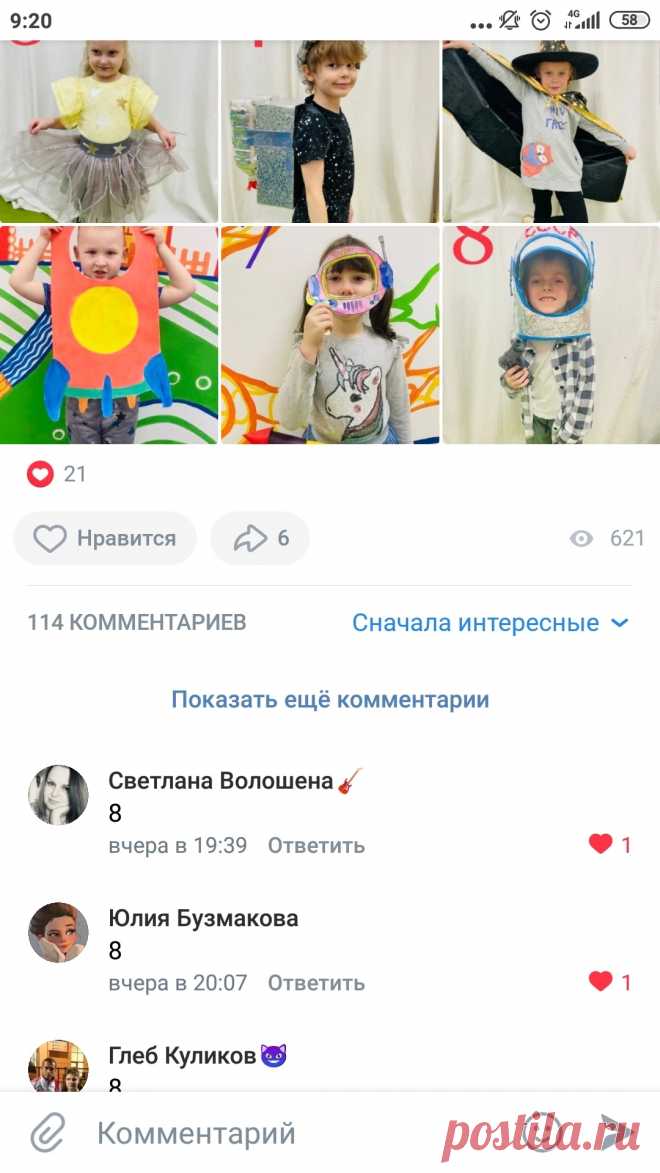This screenshot has height=1173, width=660.
Task: Tap Показать ещё комментарии link
Action: coord(330,699)
